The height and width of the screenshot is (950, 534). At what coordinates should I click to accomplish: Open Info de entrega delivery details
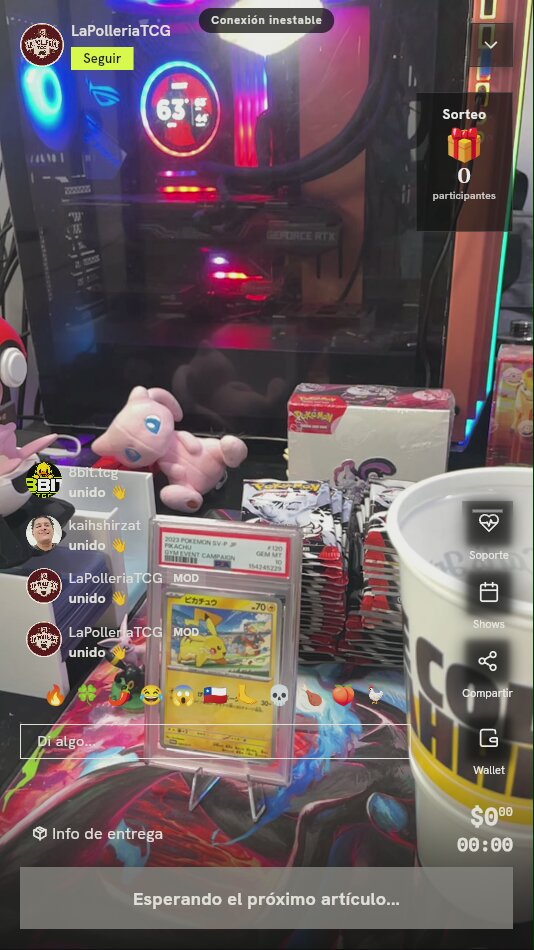(x=98, y=834)
